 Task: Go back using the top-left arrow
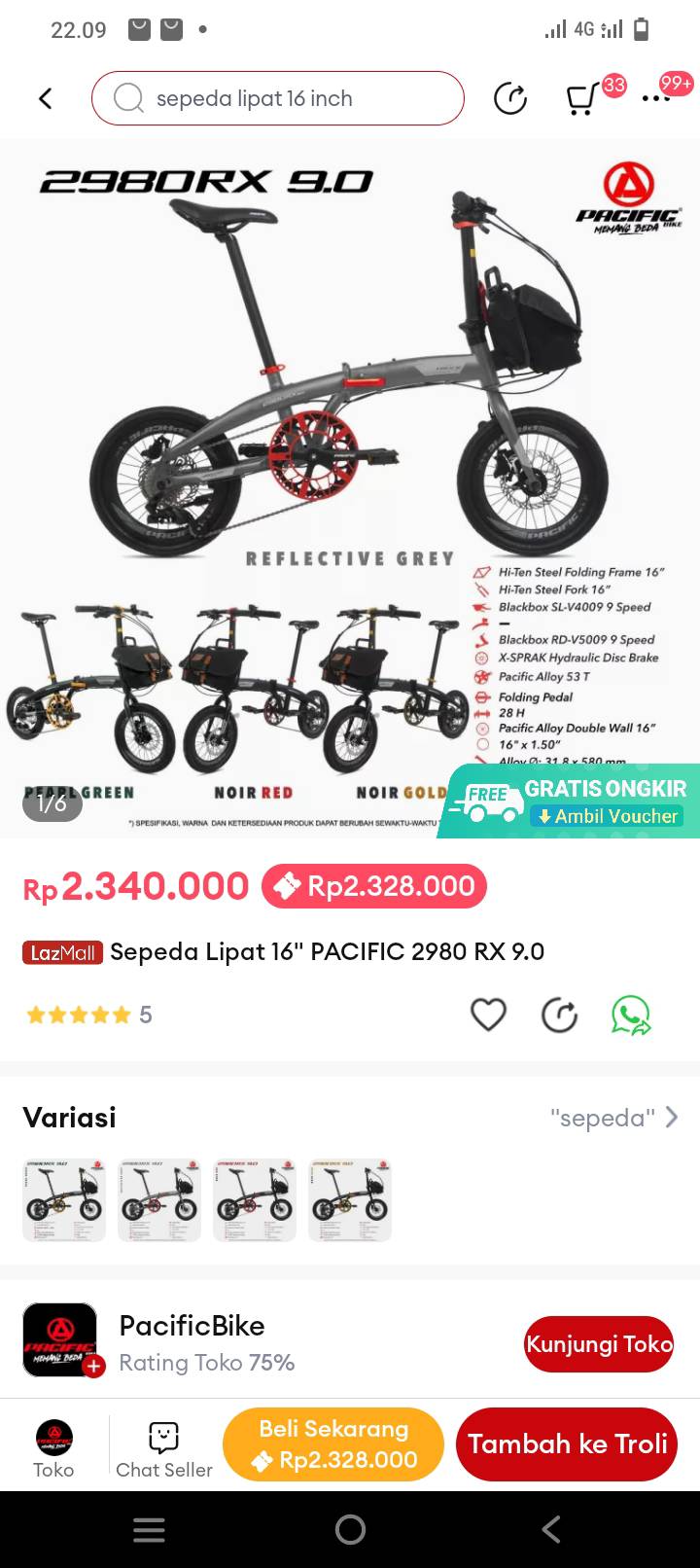(45, 98)
